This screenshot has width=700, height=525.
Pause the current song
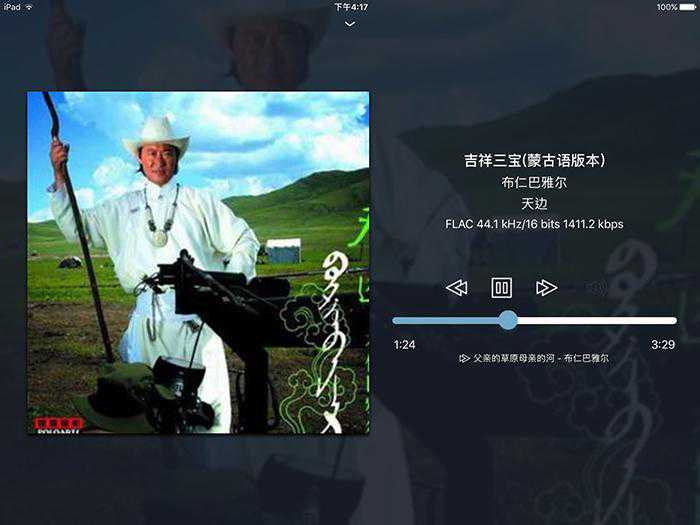[x=501, y=288]
